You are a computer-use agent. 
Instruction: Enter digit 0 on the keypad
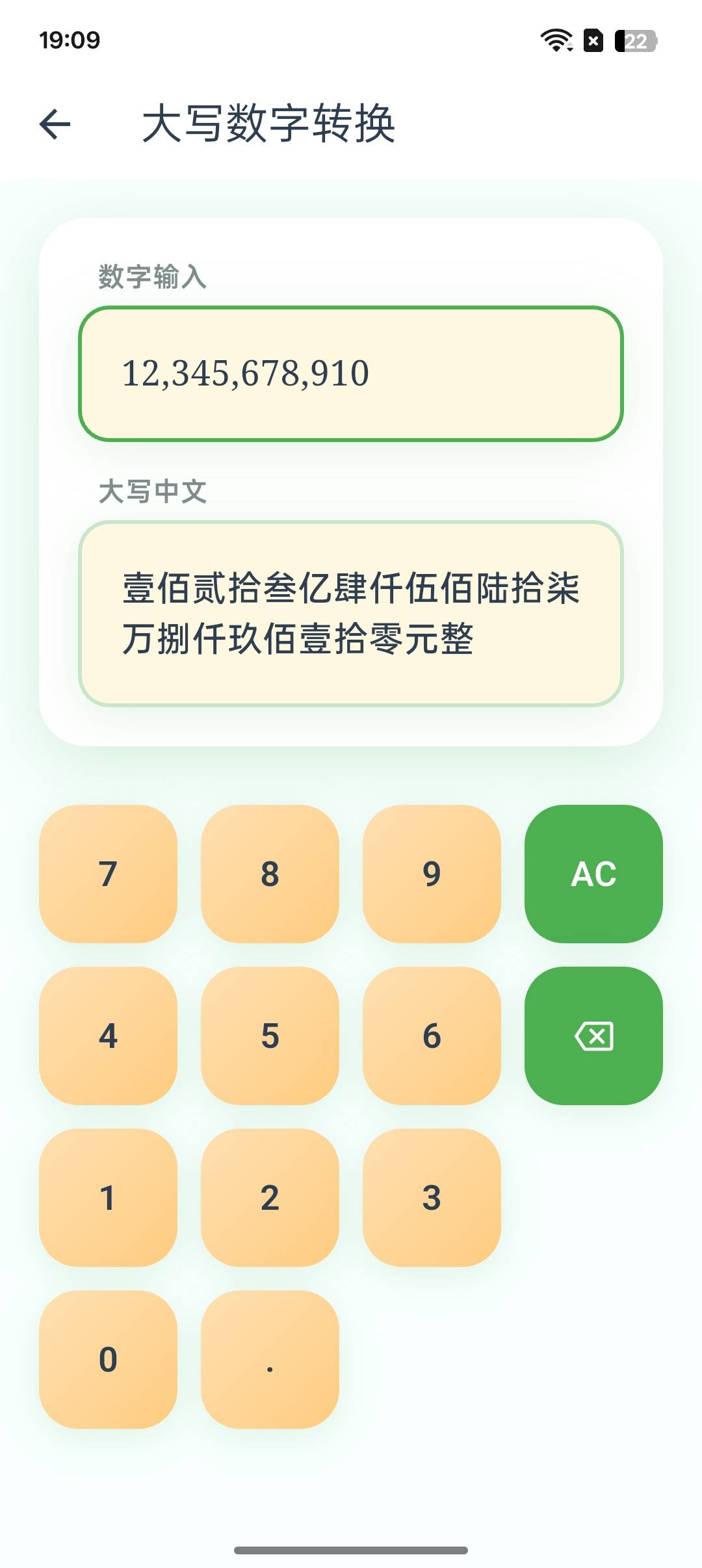[108, 1359]
